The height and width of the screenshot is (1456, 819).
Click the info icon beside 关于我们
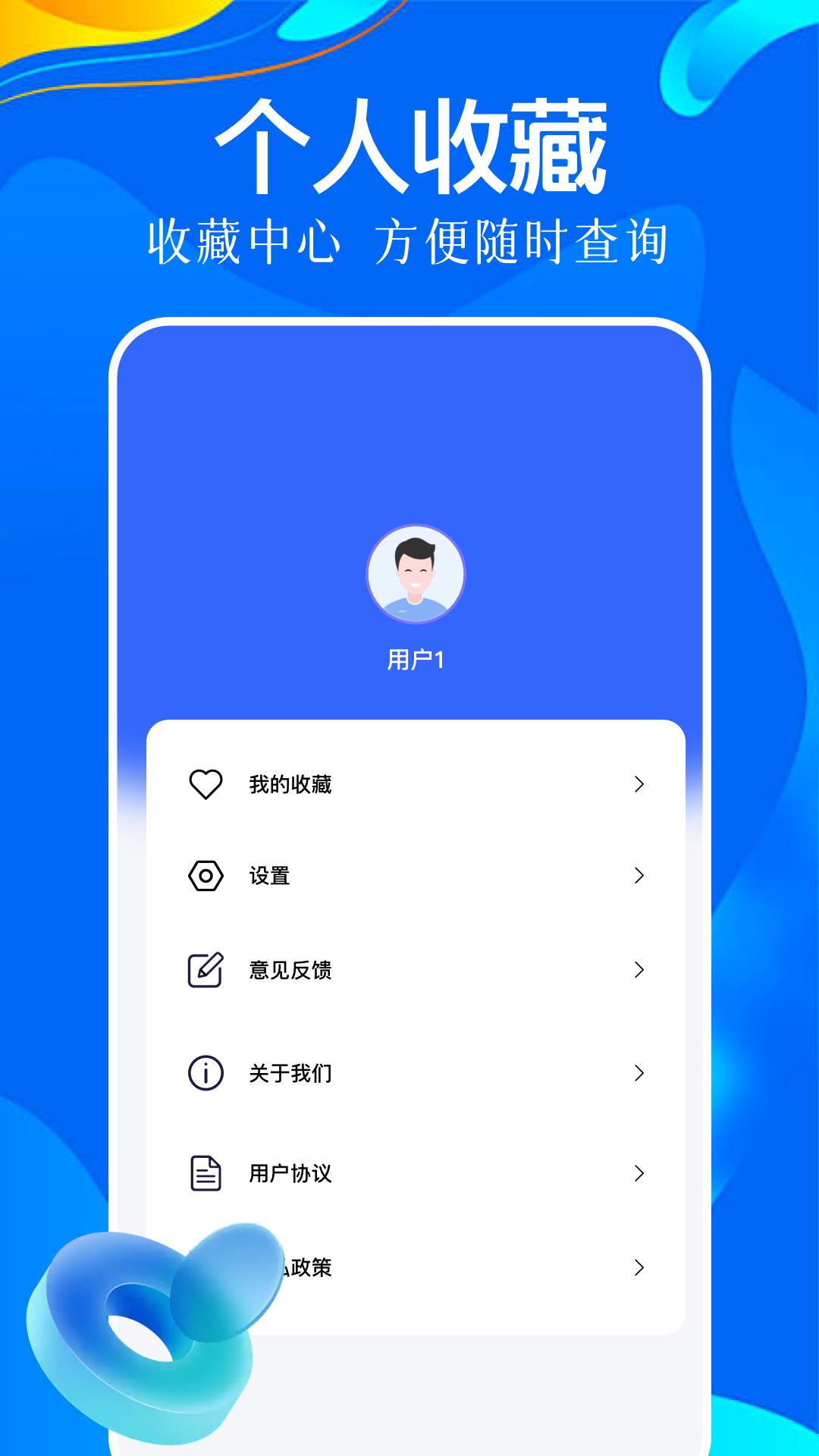(x=205, y=1072)
